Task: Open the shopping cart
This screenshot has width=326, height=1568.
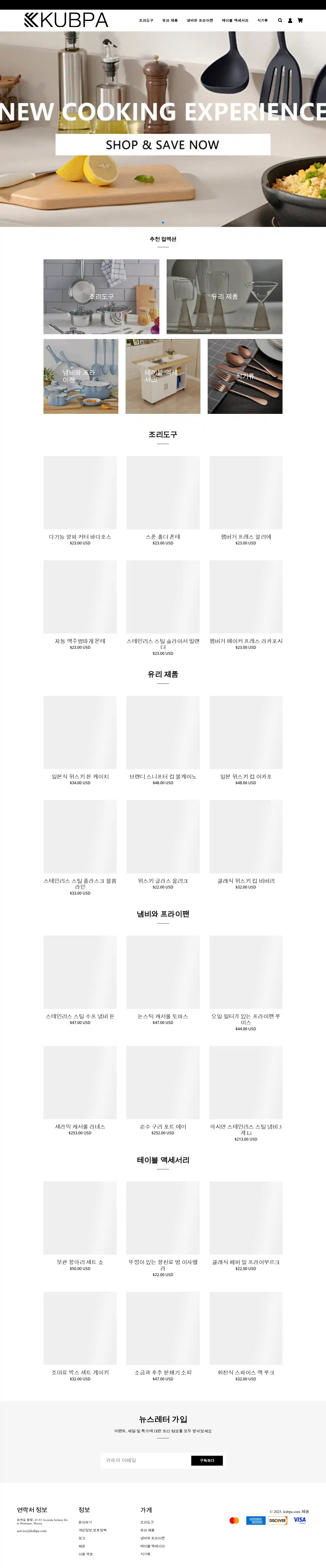Action: [x=300, y=20]
